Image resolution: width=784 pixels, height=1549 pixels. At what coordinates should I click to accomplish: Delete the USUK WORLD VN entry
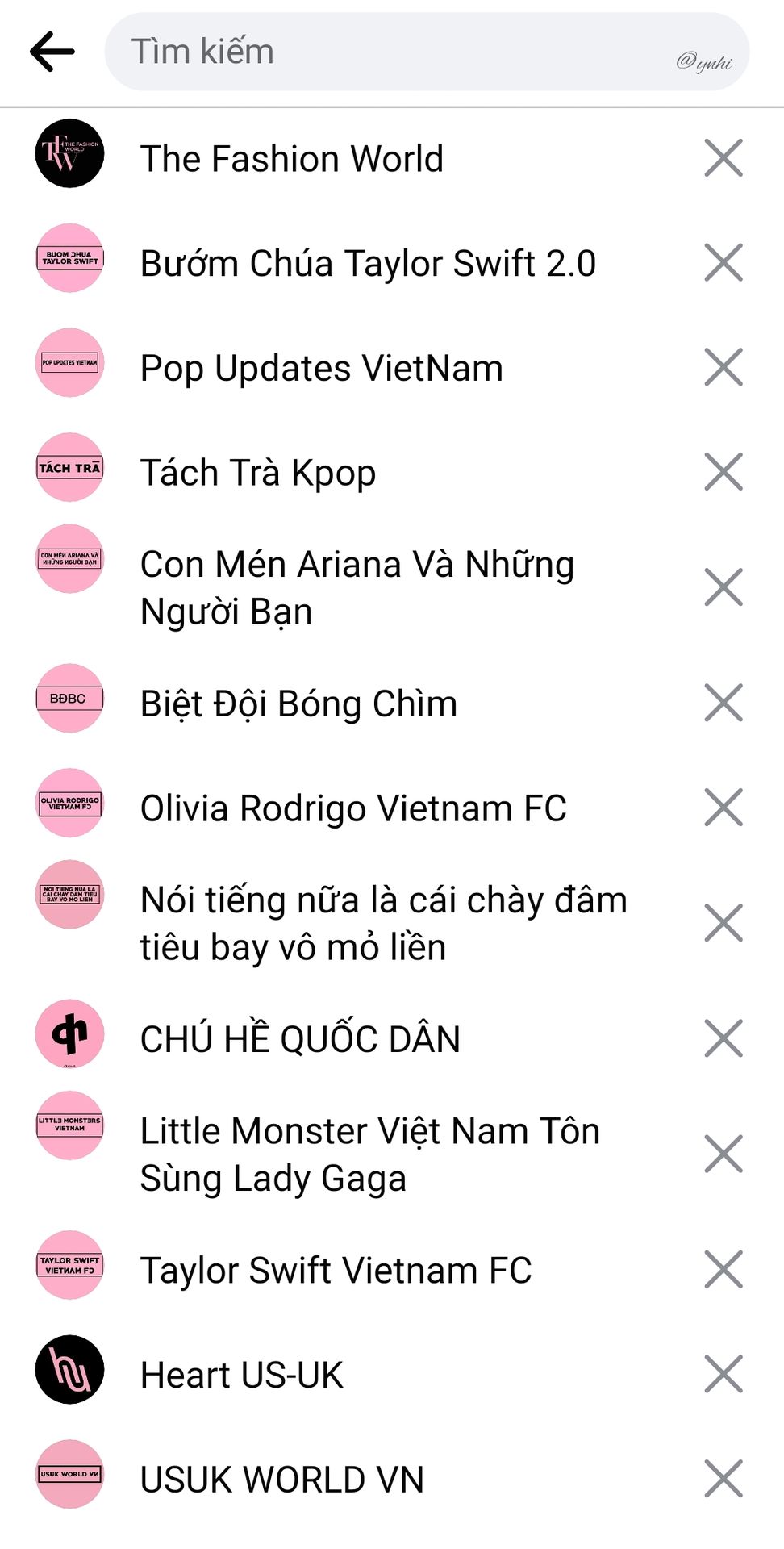[x=723, y=1479]
